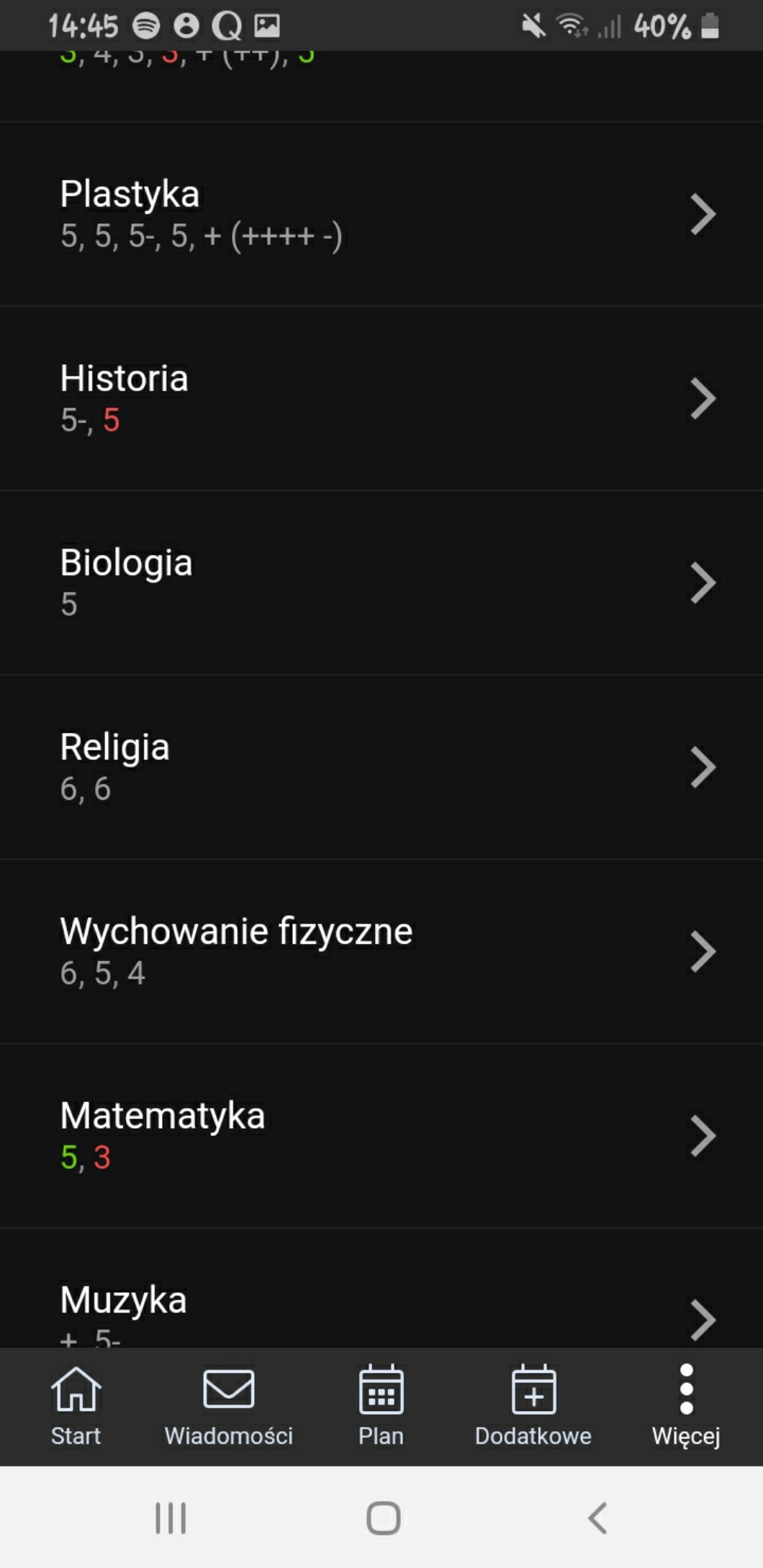763x1568 pixels.
Task: Open Biologia subject grades
Action: [x=381, y=583]
